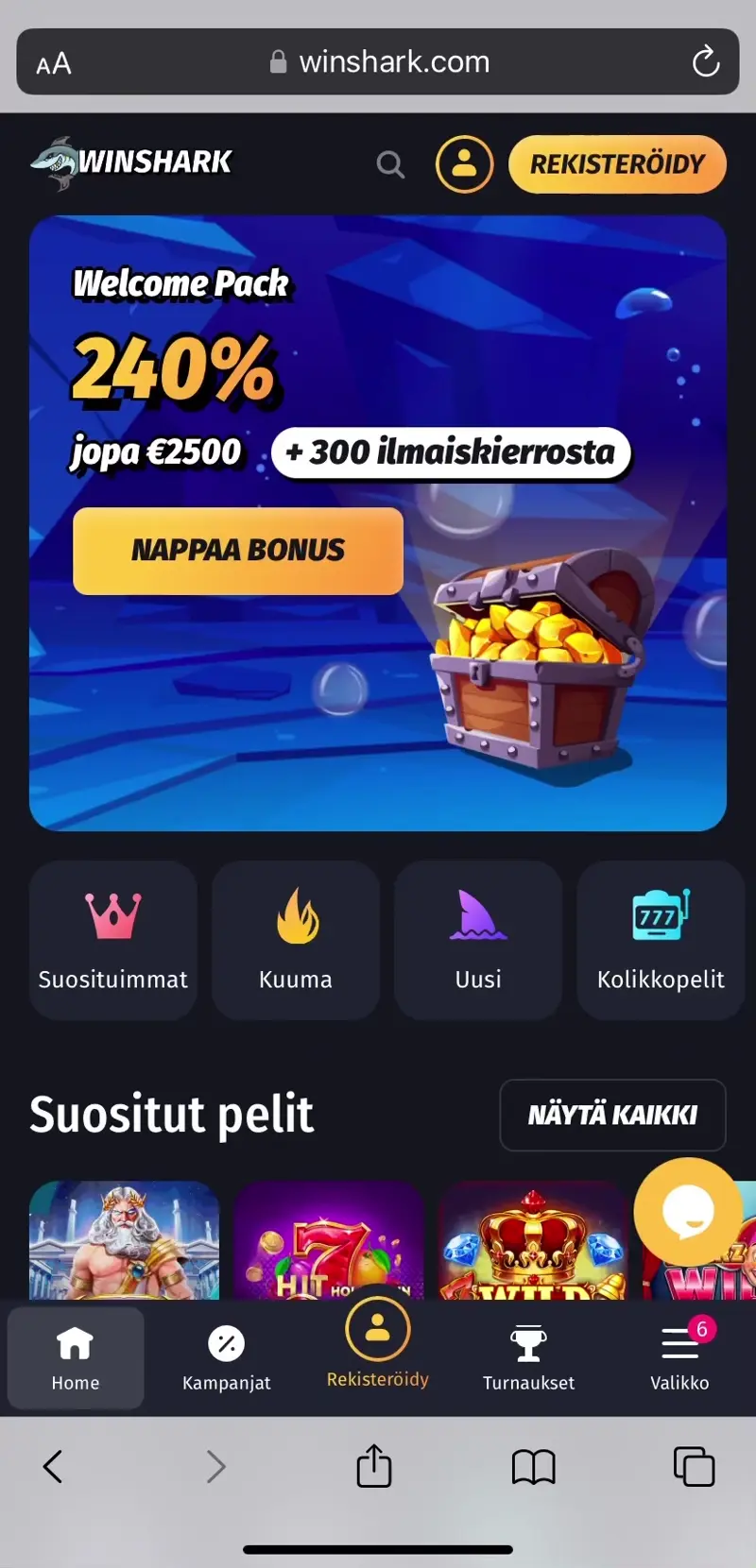Switch to the Kampanjat tab

point(226,1358)
